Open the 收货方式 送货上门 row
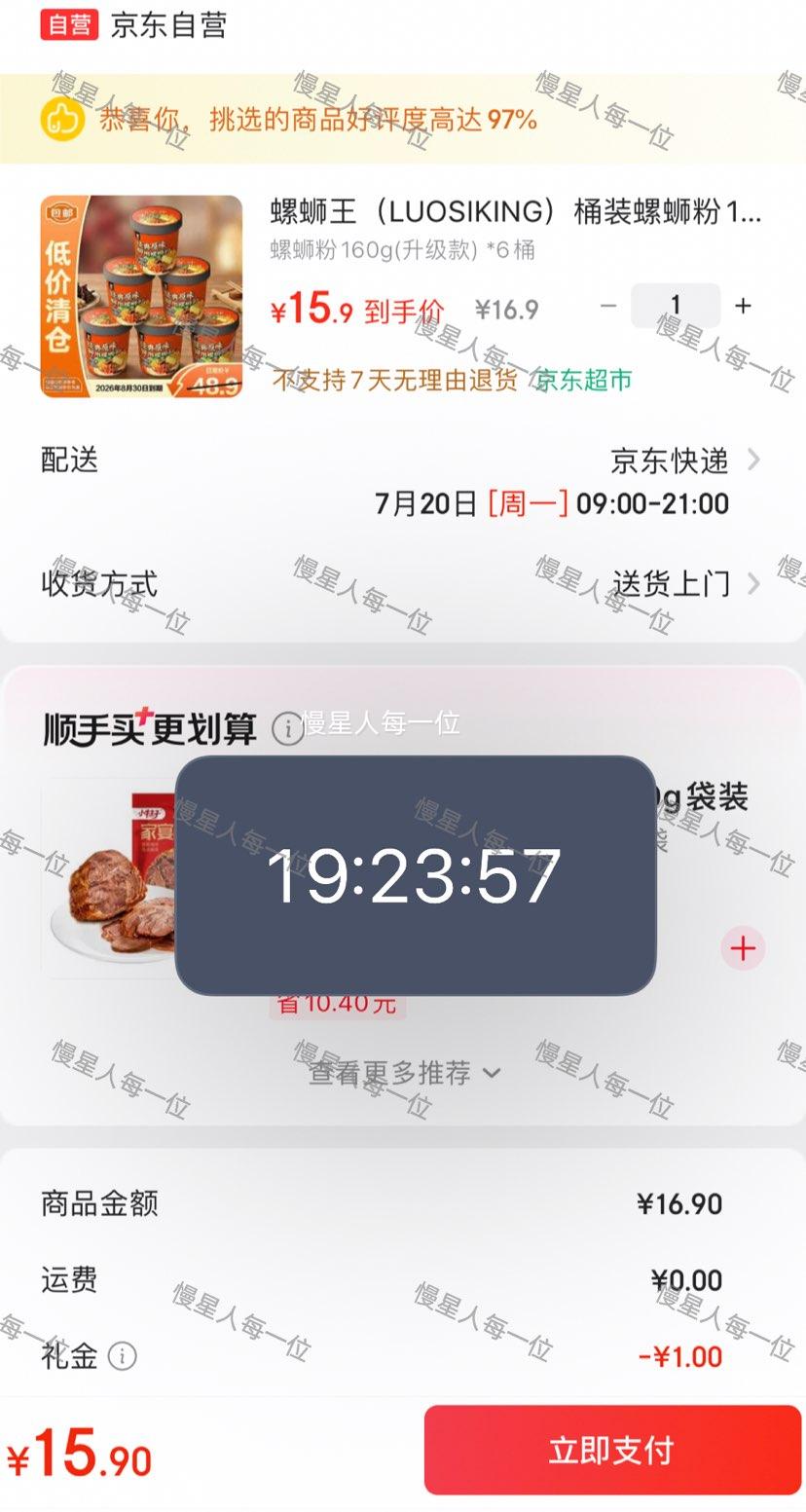The width and height of the screenshot is (806, 1512). (403, 584)
